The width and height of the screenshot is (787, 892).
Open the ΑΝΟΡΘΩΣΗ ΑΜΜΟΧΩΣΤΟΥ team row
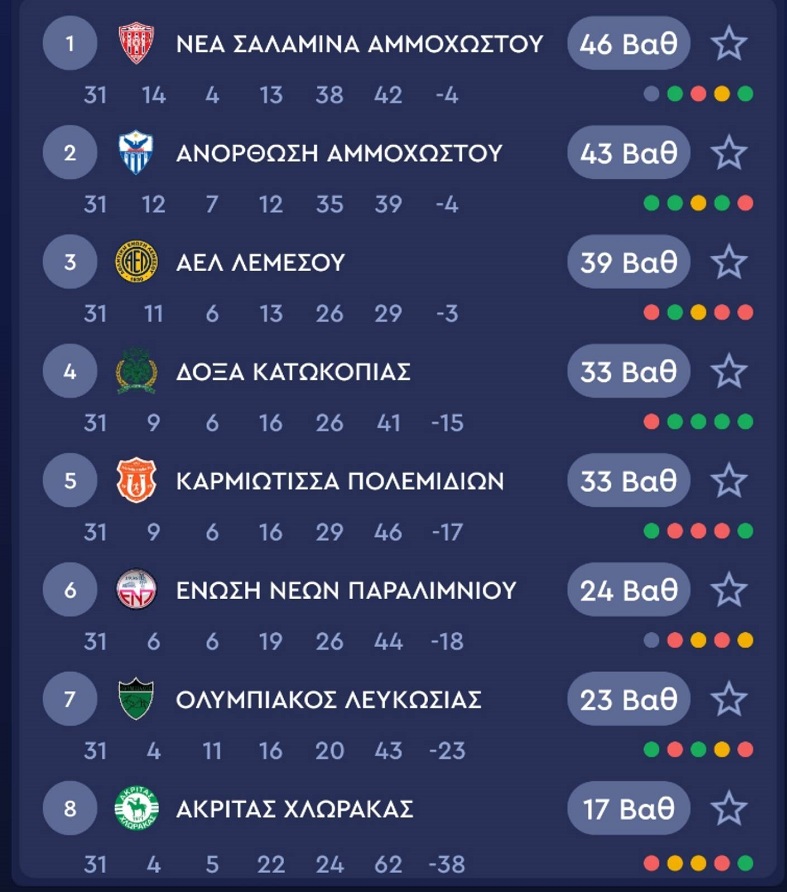click(x=338, y=153)
